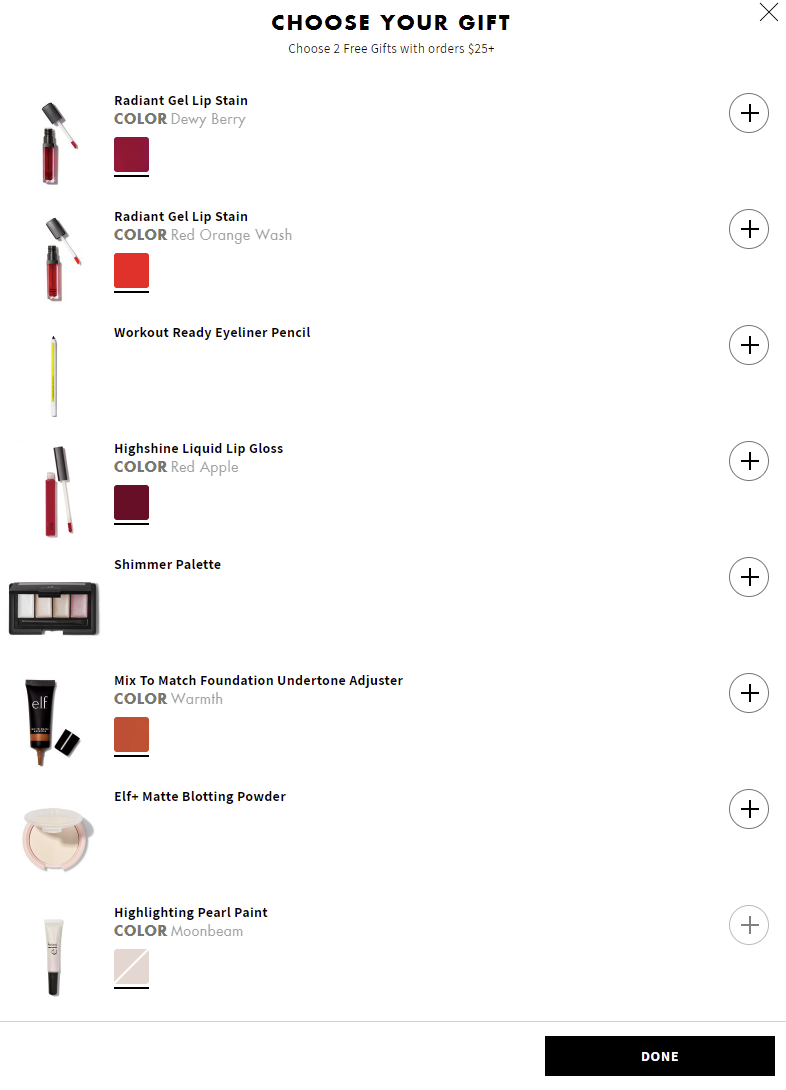Add Red Orange Wash Lip Stain gift

click(748, 229)
